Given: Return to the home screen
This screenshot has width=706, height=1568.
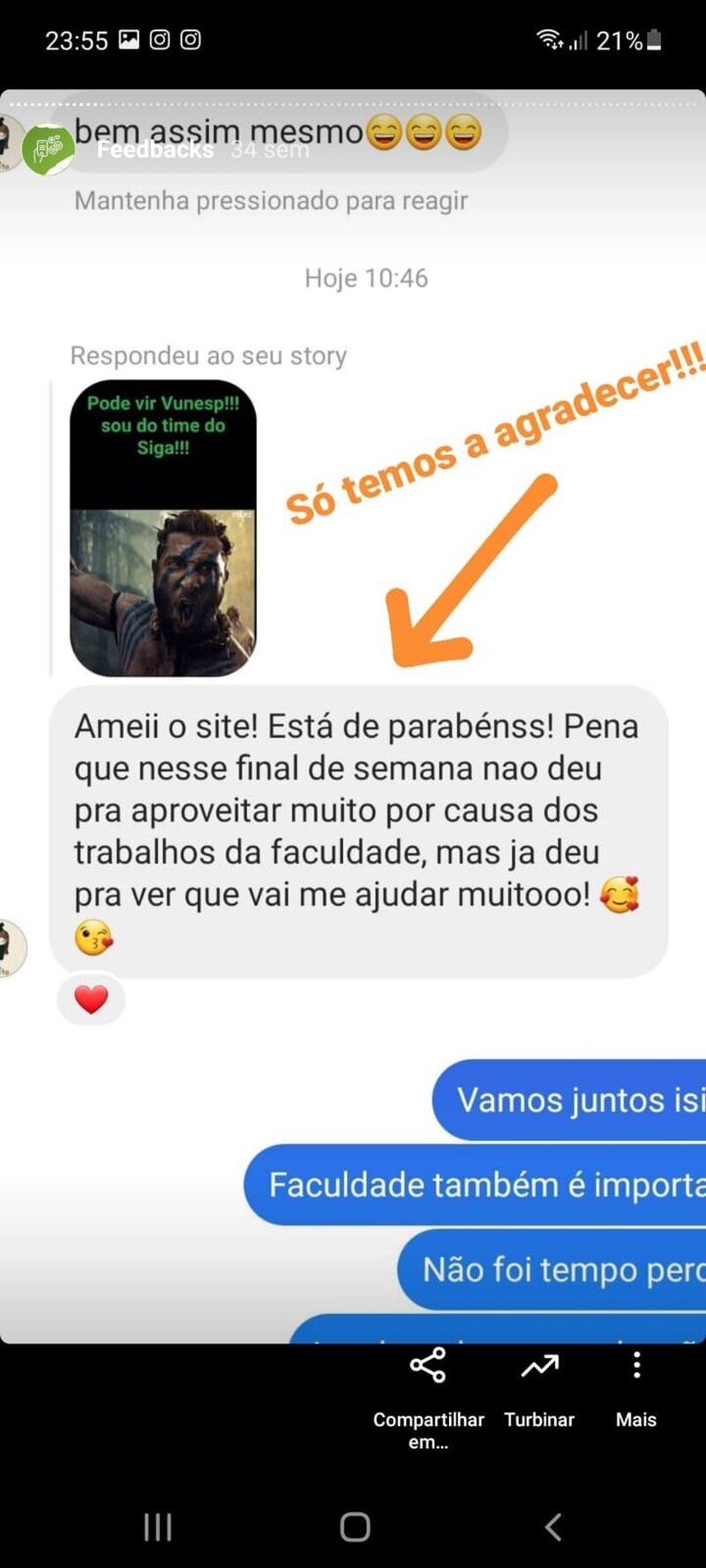Looking at the screenshot, I should (x=355, y=1527).
